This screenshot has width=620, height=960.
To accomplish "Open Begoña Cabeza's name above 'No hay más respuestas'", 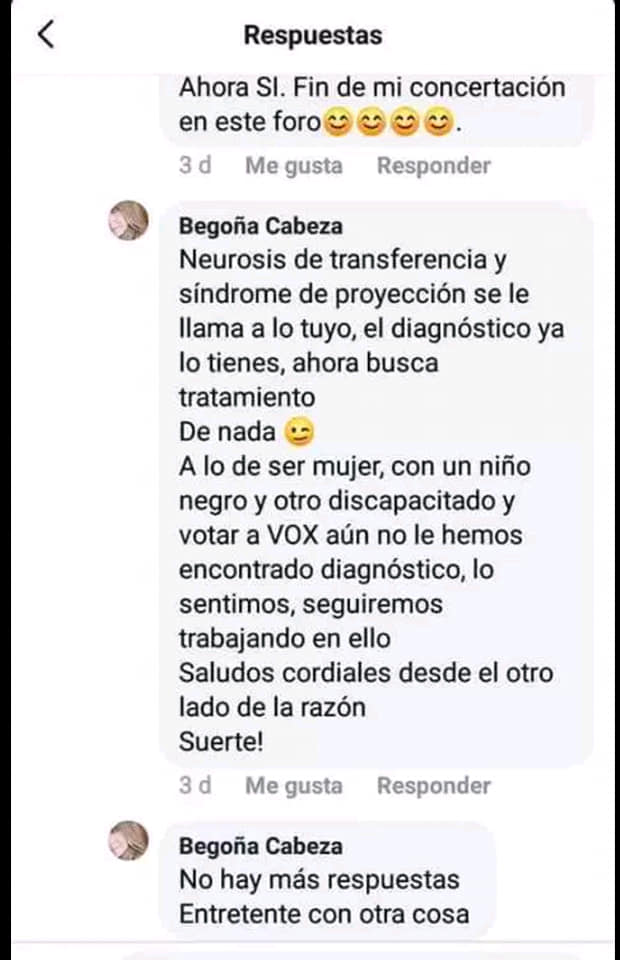I will tap(260, 846).
